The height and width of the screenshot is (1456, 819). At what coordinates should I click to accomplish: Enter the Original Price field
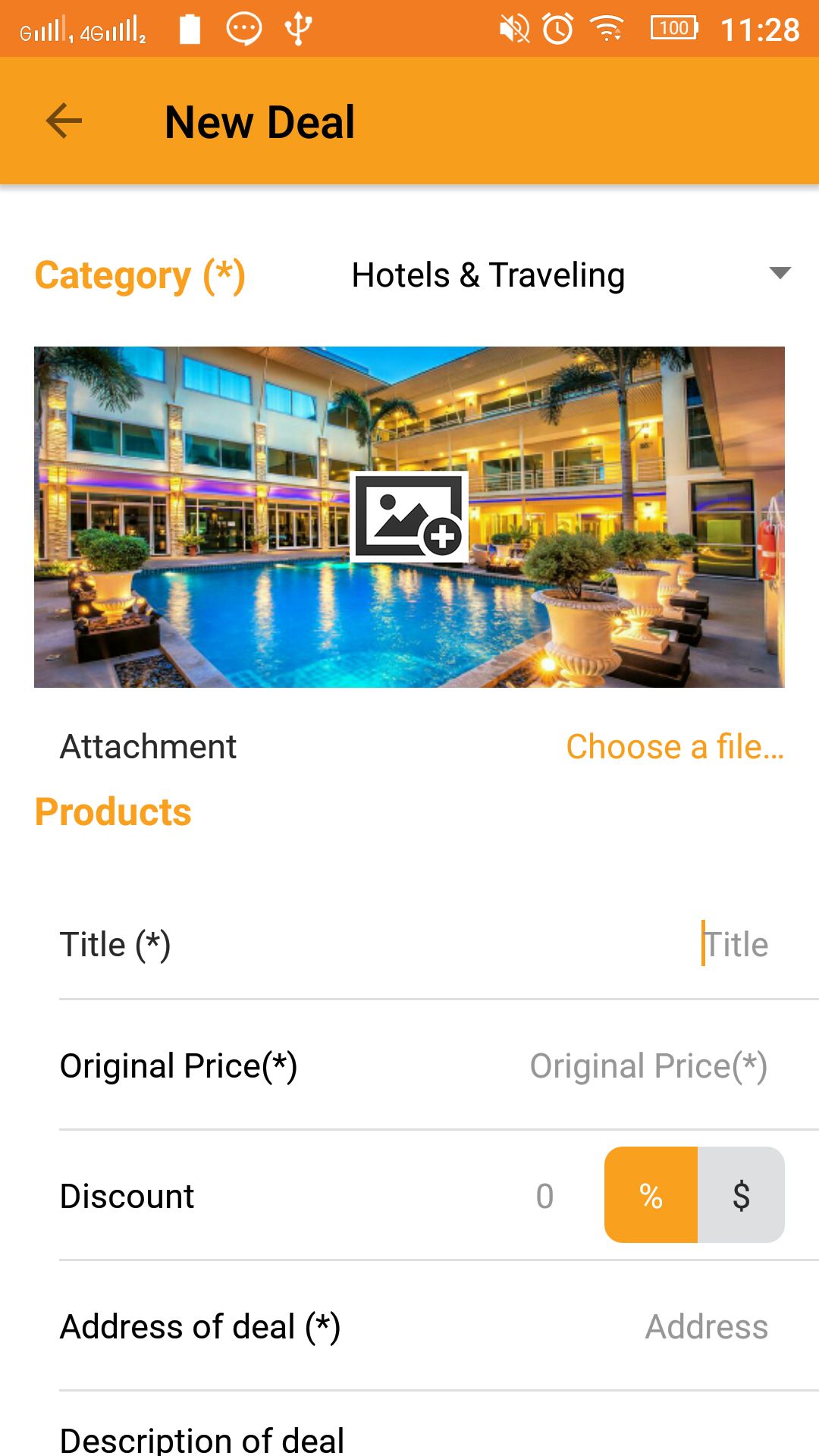[648, 1066]
